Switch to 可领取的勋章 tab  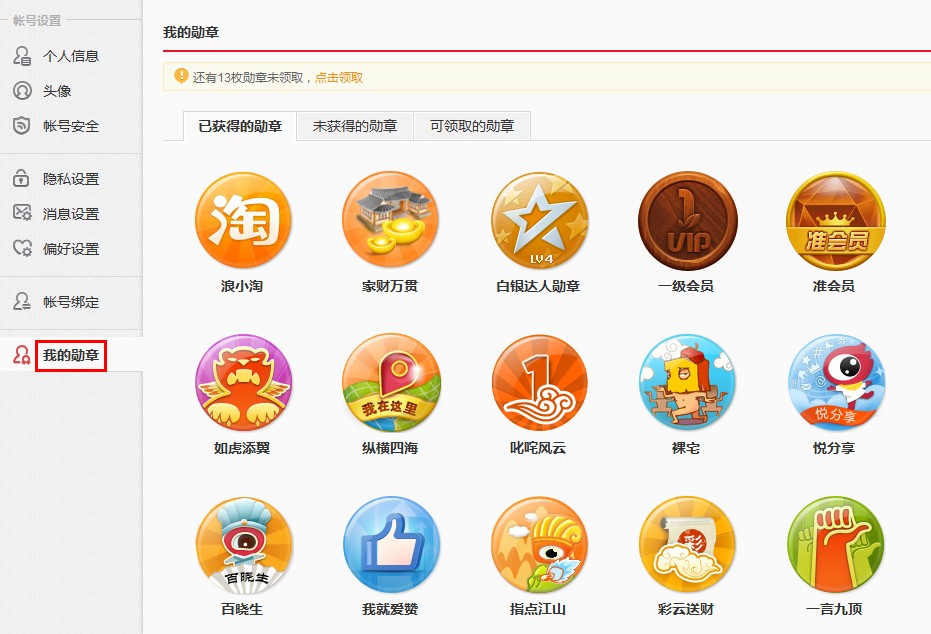coord(472,126)
